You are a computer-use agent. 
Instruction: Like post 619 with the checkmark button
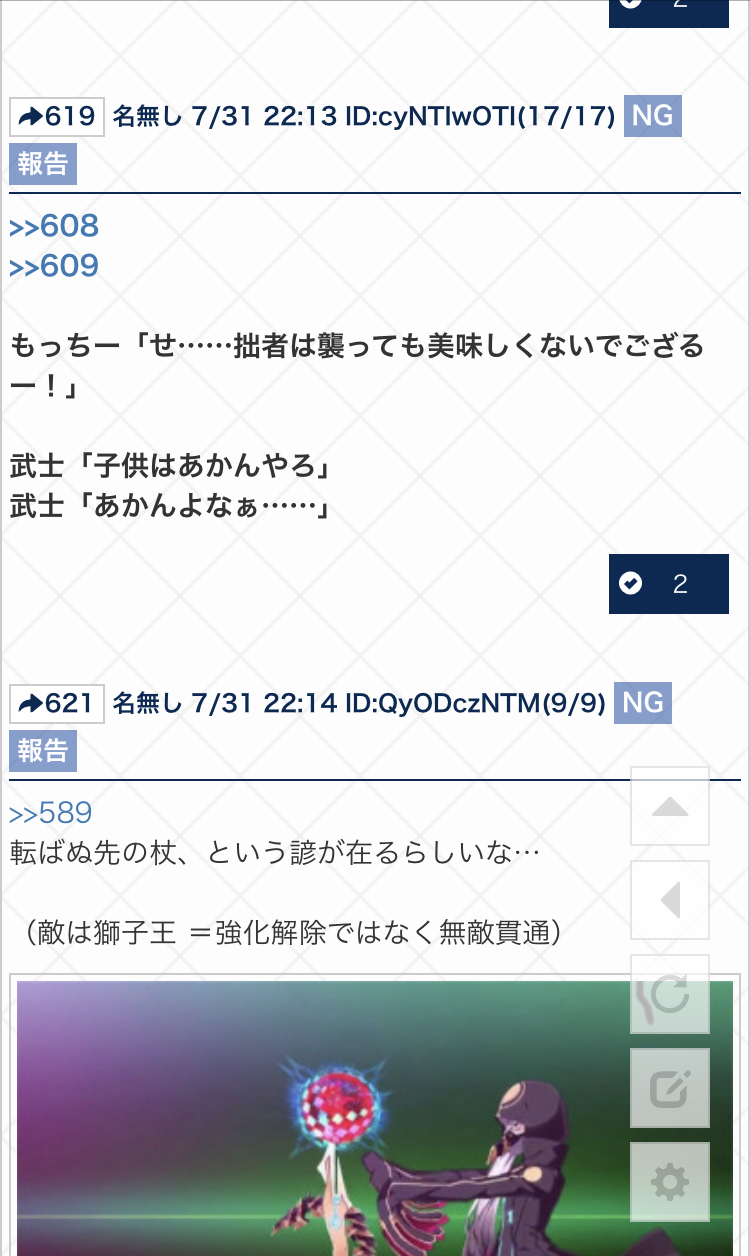[668, 584]
